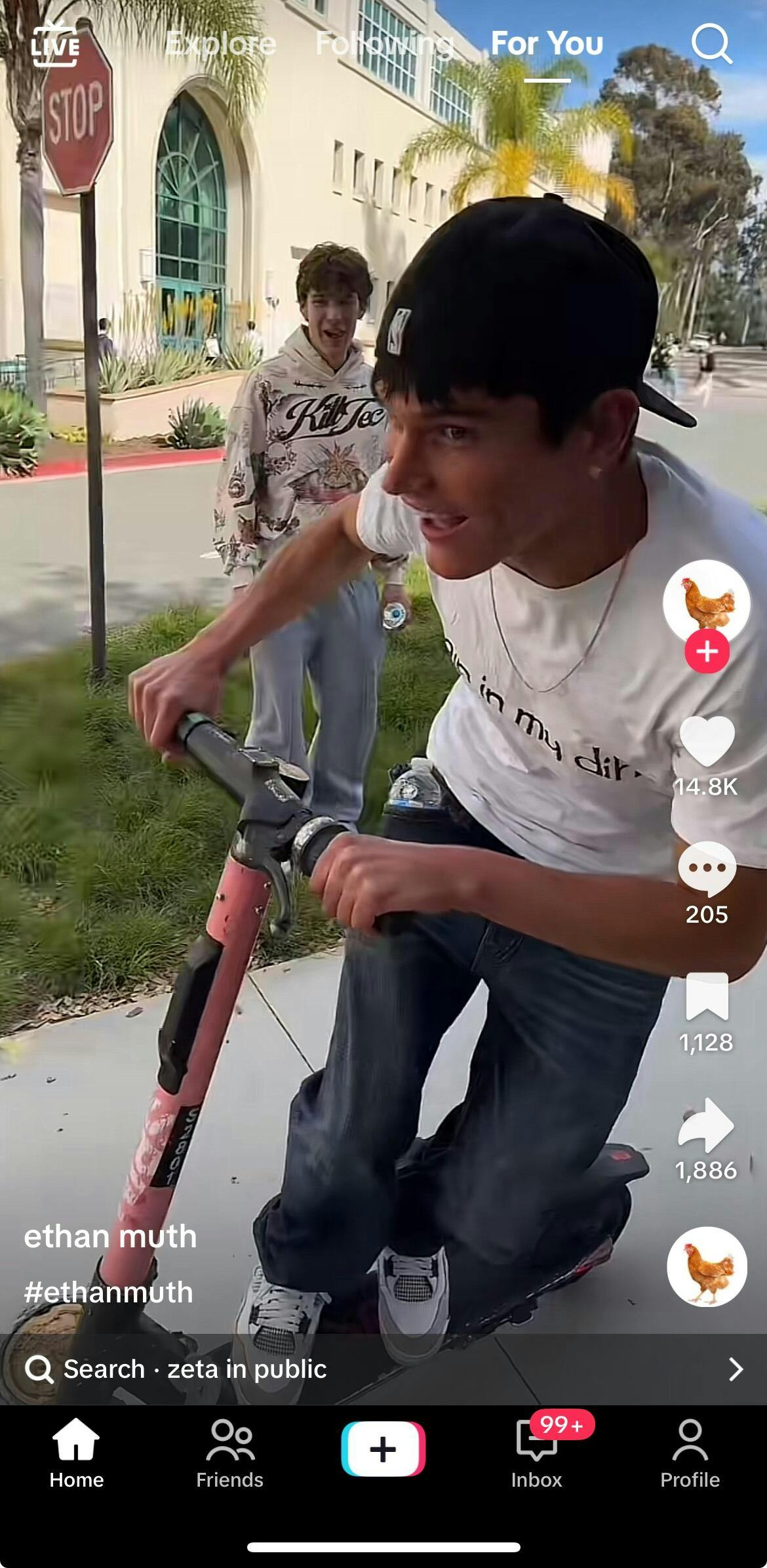Create a new post with plus button
The height and width of the screenshot is (1568, 767).
[383, 1448]
